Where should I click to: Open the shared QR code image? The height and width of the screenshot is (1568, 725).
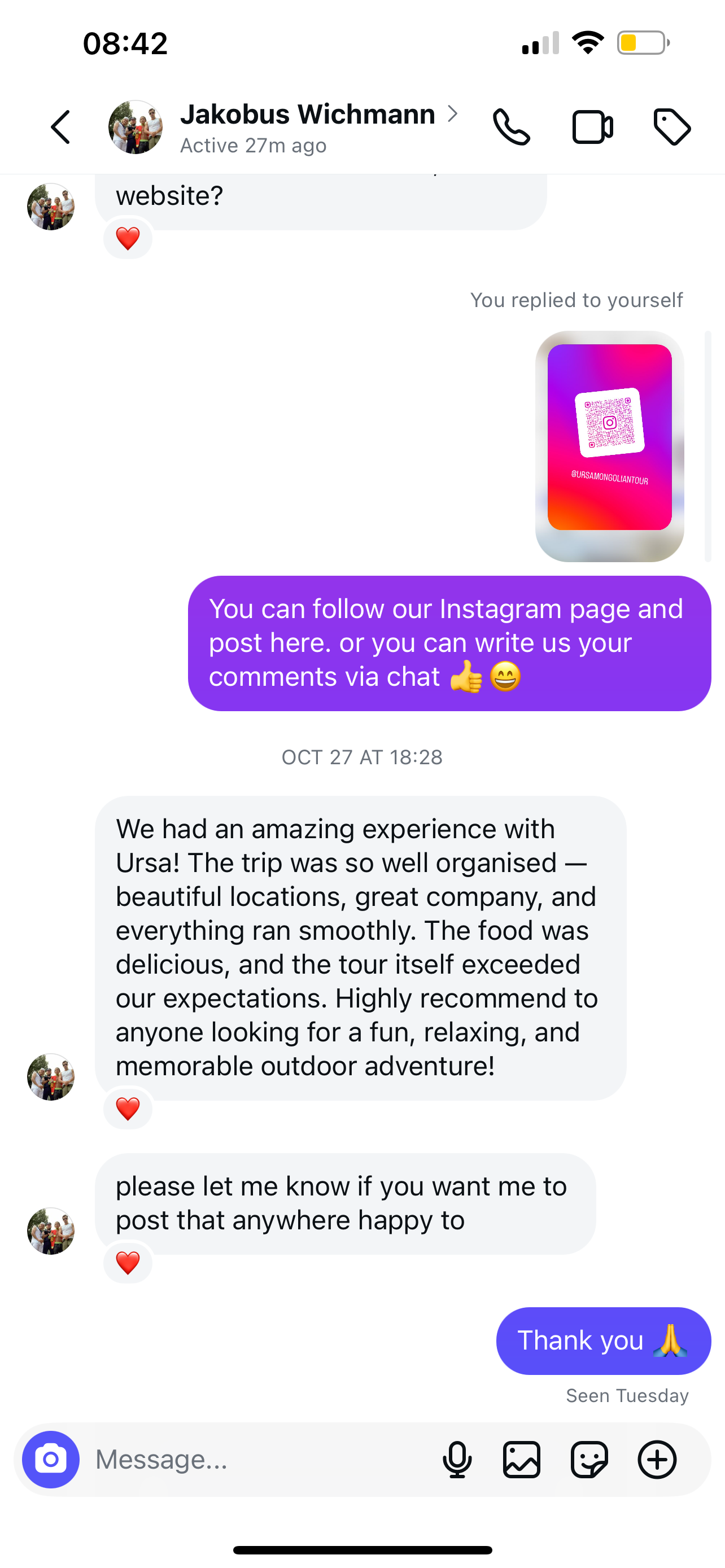(x=609, y=445)
